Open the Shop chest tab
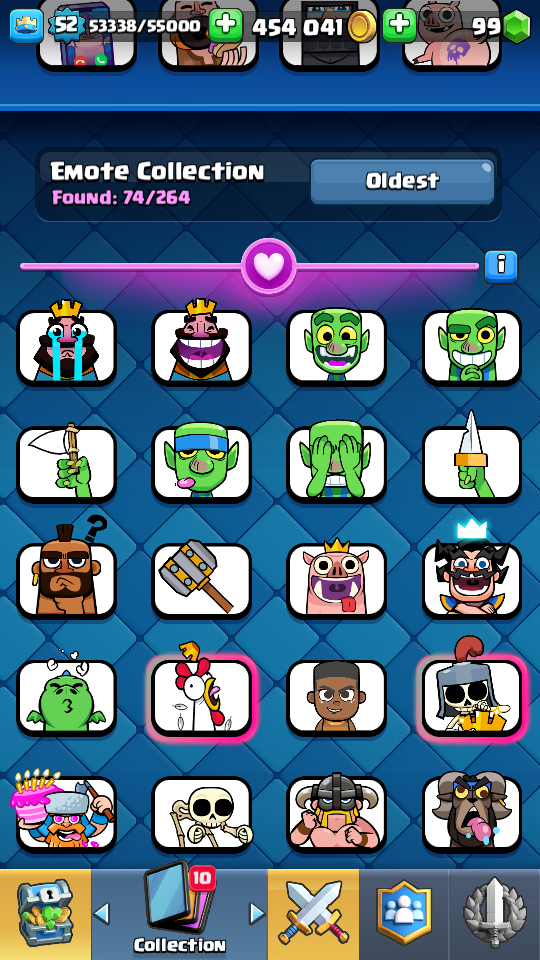540x960 pixels. (45, 914)
